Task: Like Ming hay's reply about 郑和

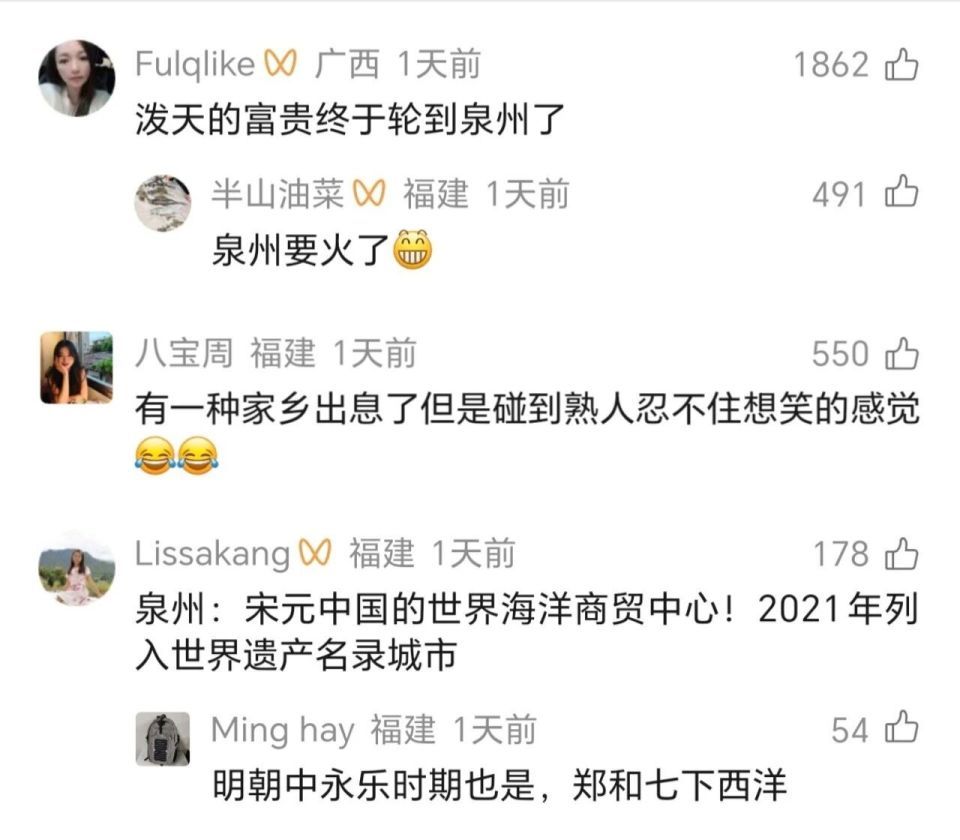Action: pos(901,727)
